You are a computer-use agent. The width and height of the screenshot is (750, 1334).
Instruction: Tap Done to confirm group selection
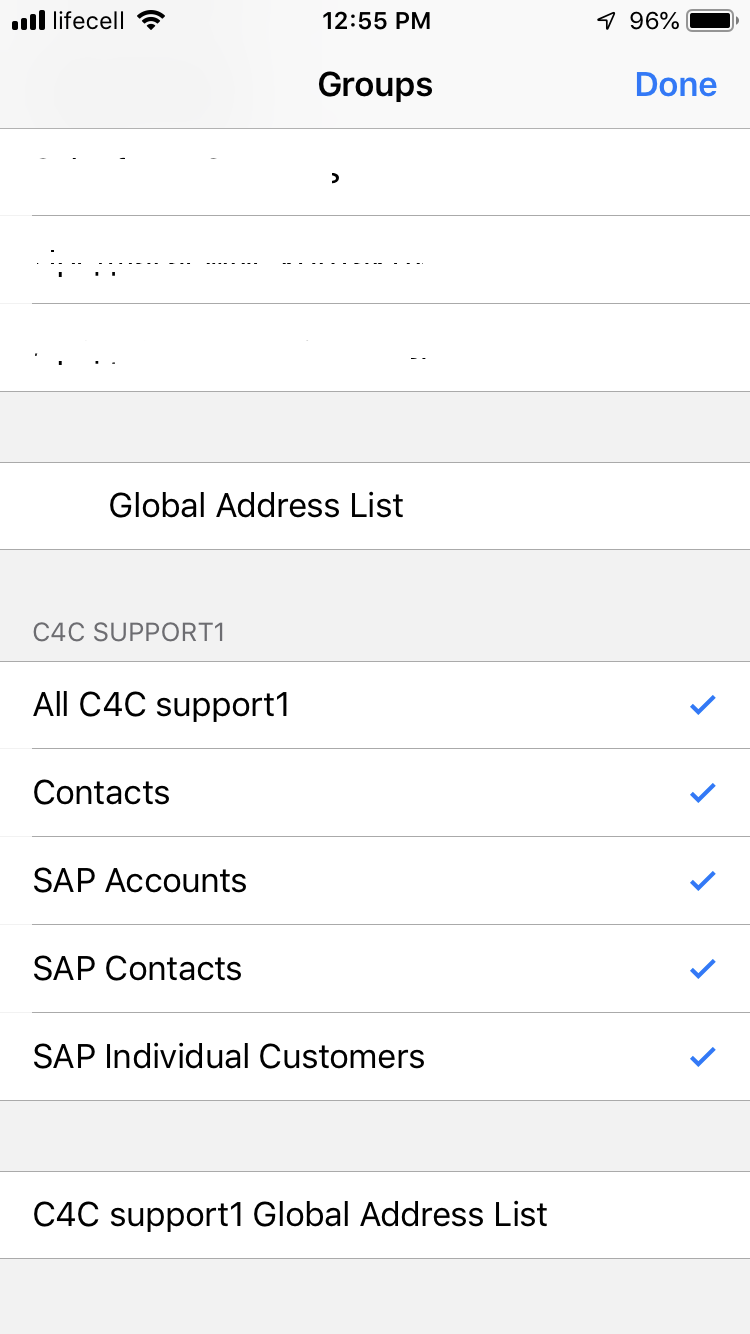[x=675, y=85]
